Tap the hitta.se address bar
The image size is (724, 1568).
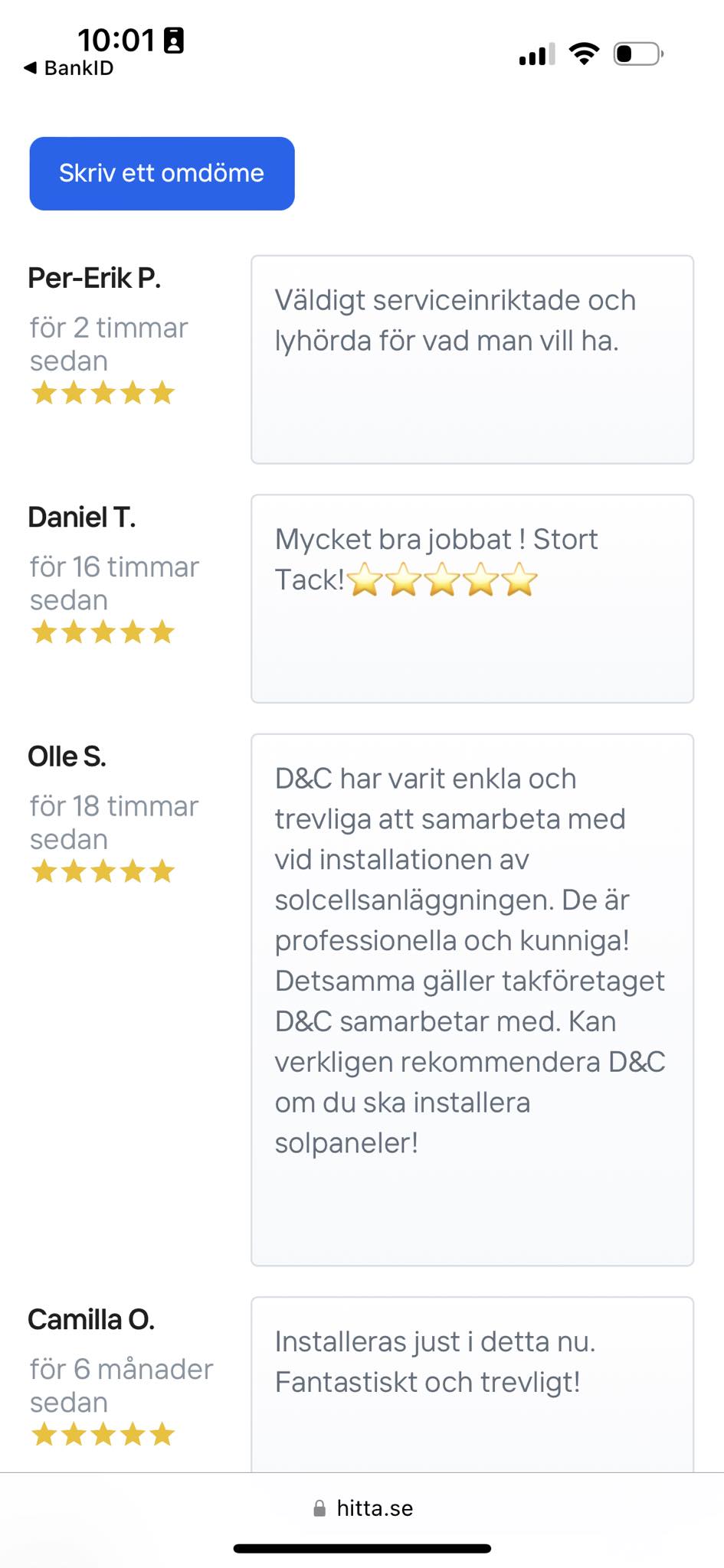pos(362,1508)
